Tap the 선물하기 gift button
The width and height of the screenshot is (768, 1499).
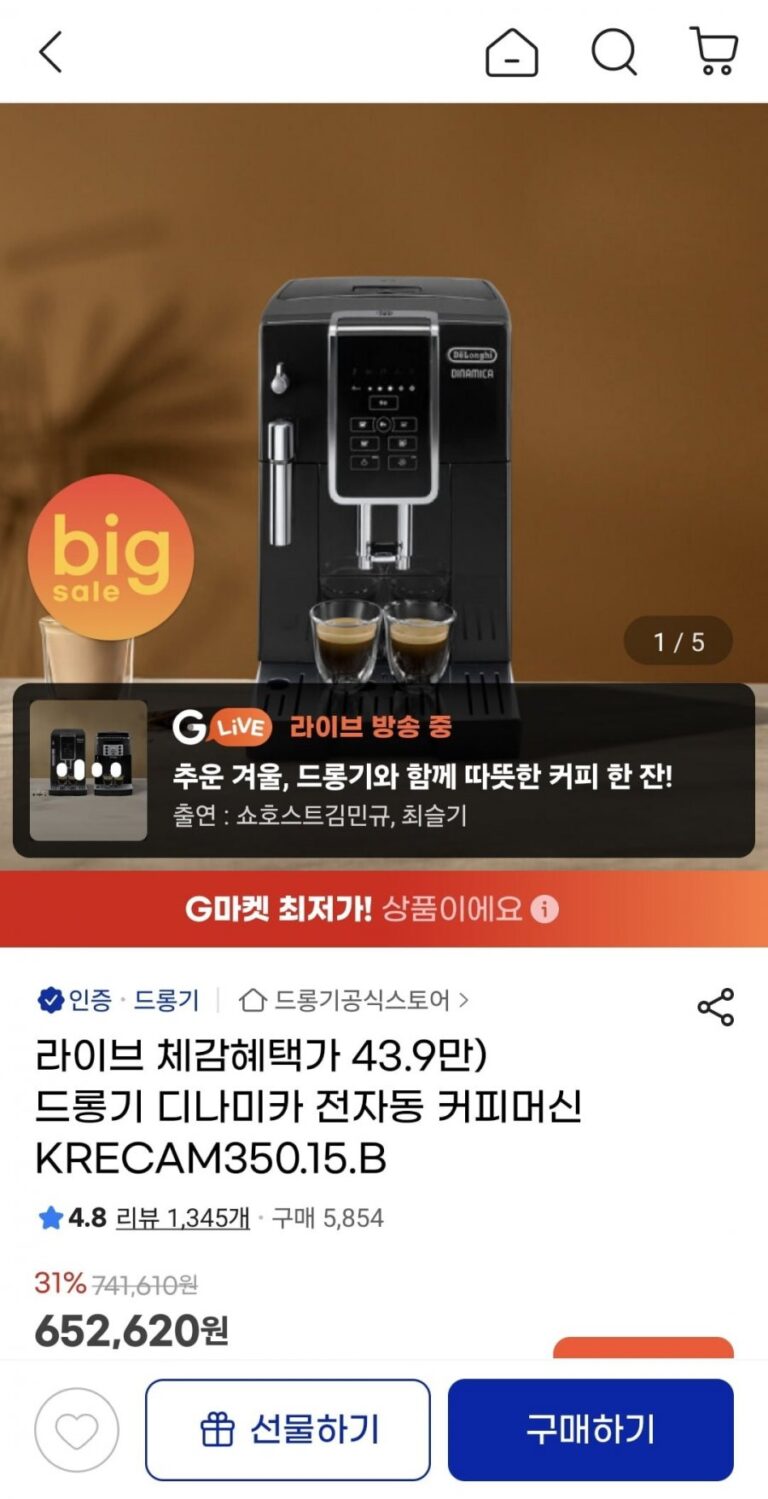pos(288,1429)
